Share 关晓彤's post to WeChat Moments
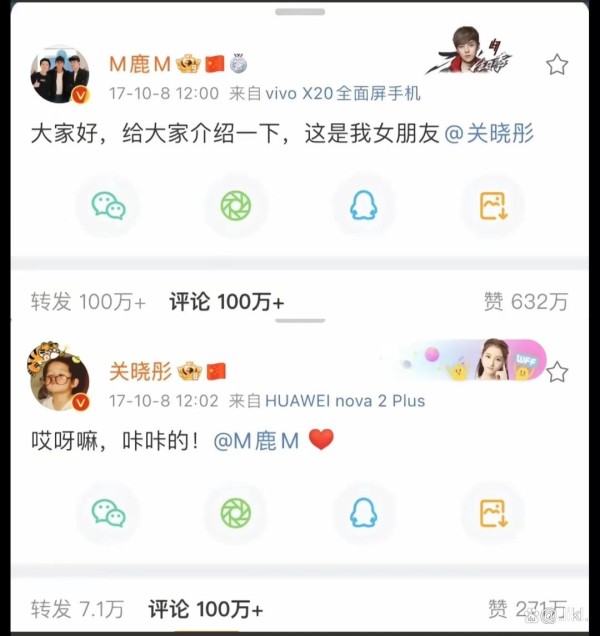This screenshot has width=600, height=636. point(236,514)
